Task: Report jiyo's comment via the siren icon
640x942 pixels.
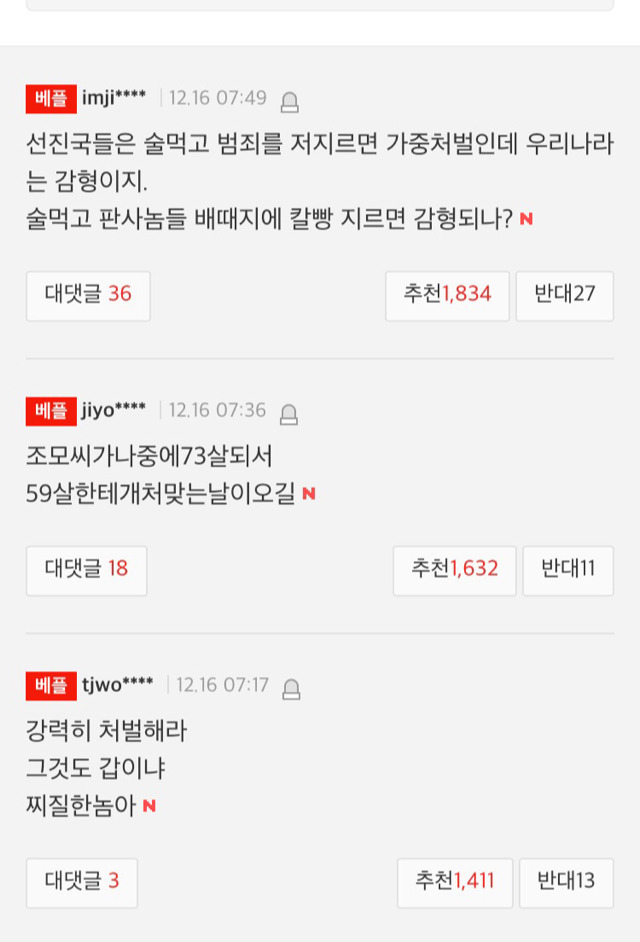Action: pyautogui.click(x=289, y=414)
